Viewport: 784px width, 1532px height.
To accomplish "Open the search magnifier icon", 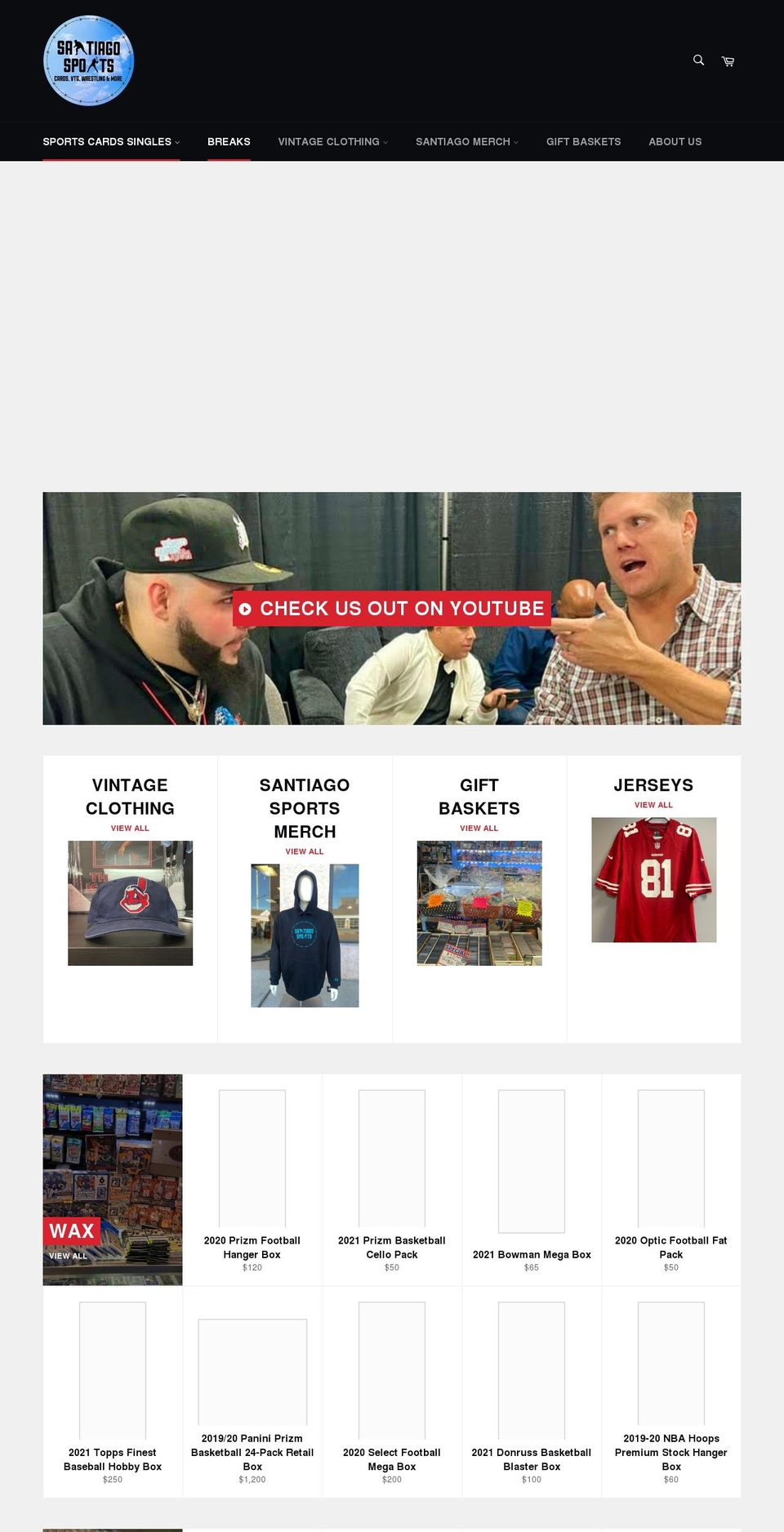I will point(697,60).
